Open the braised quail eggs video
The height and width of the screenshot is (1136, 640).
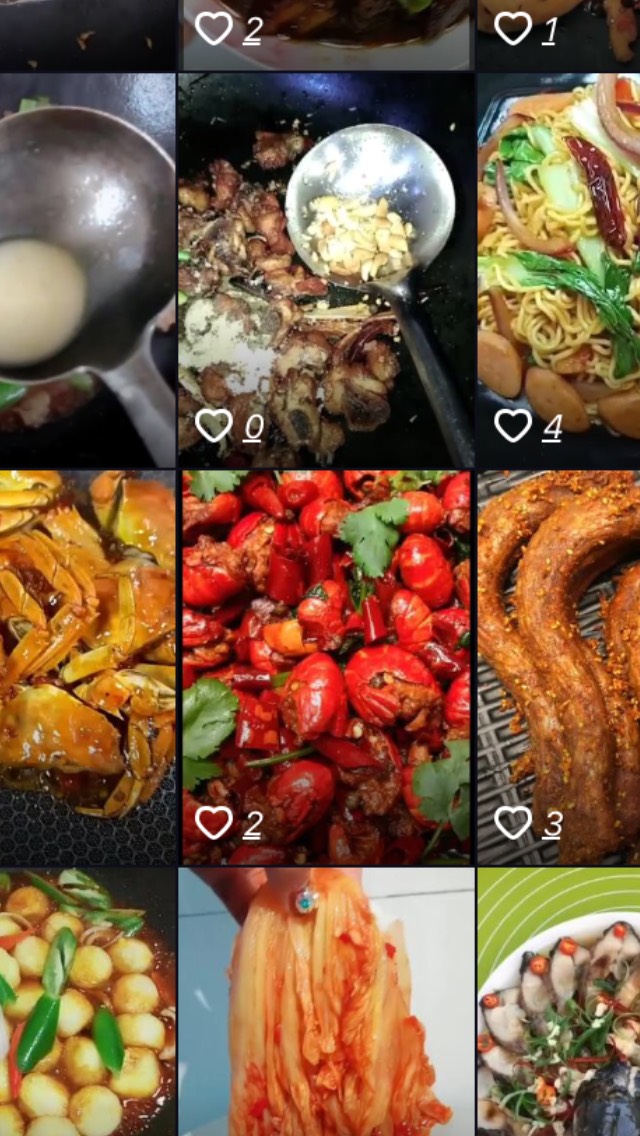tap(88, 1000)
